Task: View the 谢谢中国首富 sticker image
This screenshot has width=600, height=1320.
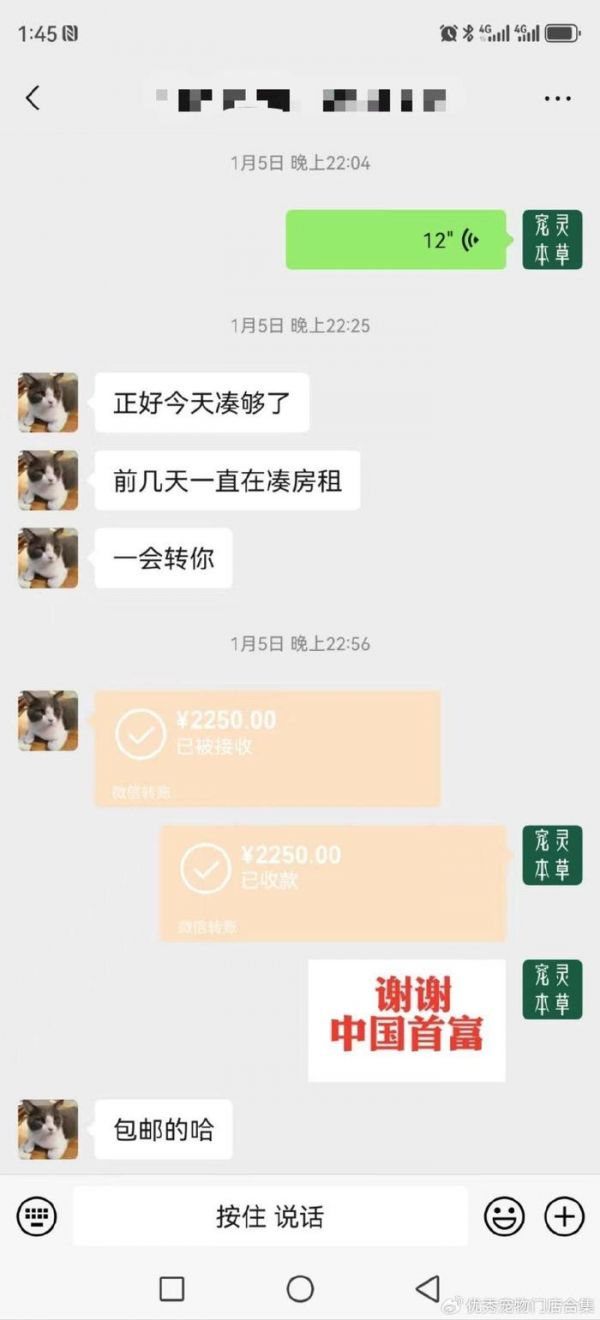Action: click(x=406, y=1020)
